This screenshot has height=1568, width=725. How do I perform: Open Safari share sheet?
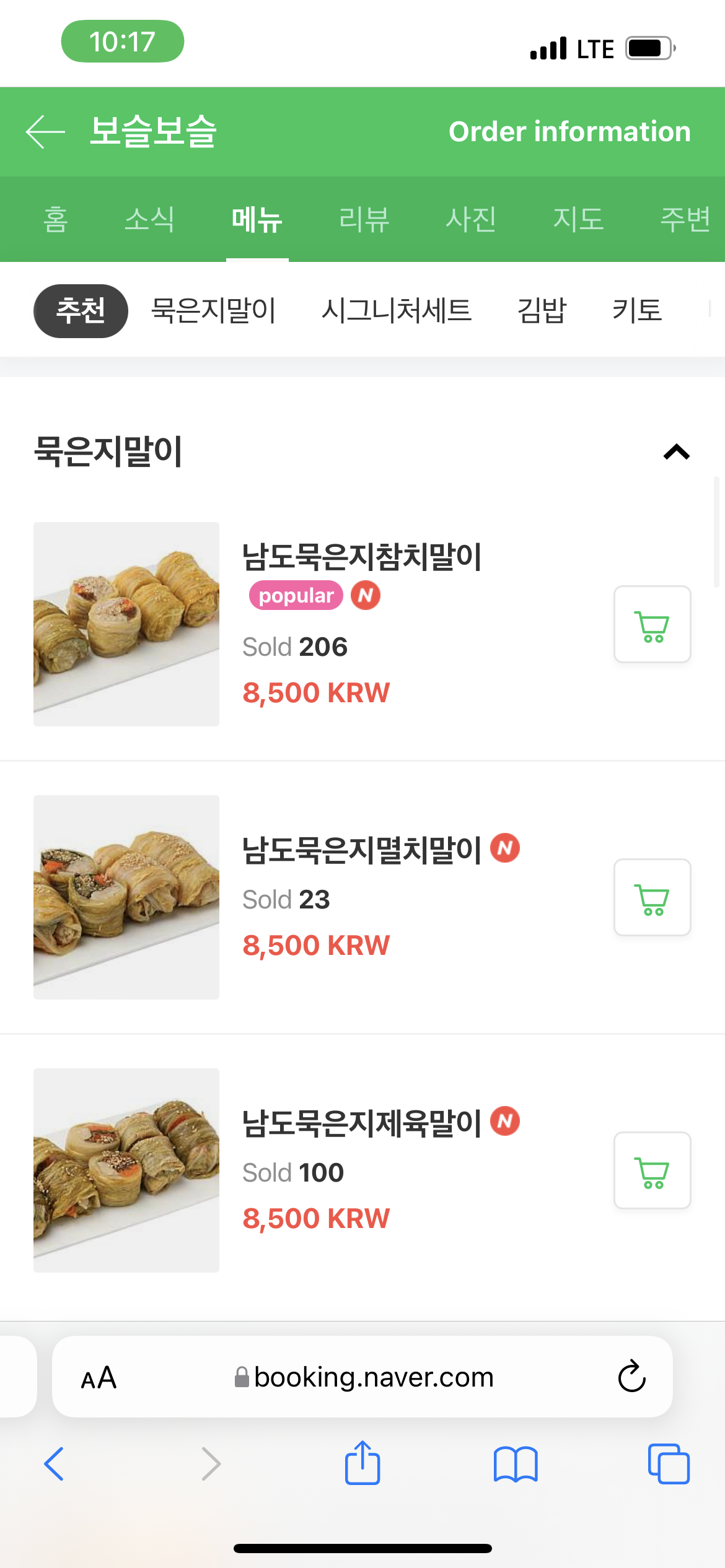[362, 1463]
